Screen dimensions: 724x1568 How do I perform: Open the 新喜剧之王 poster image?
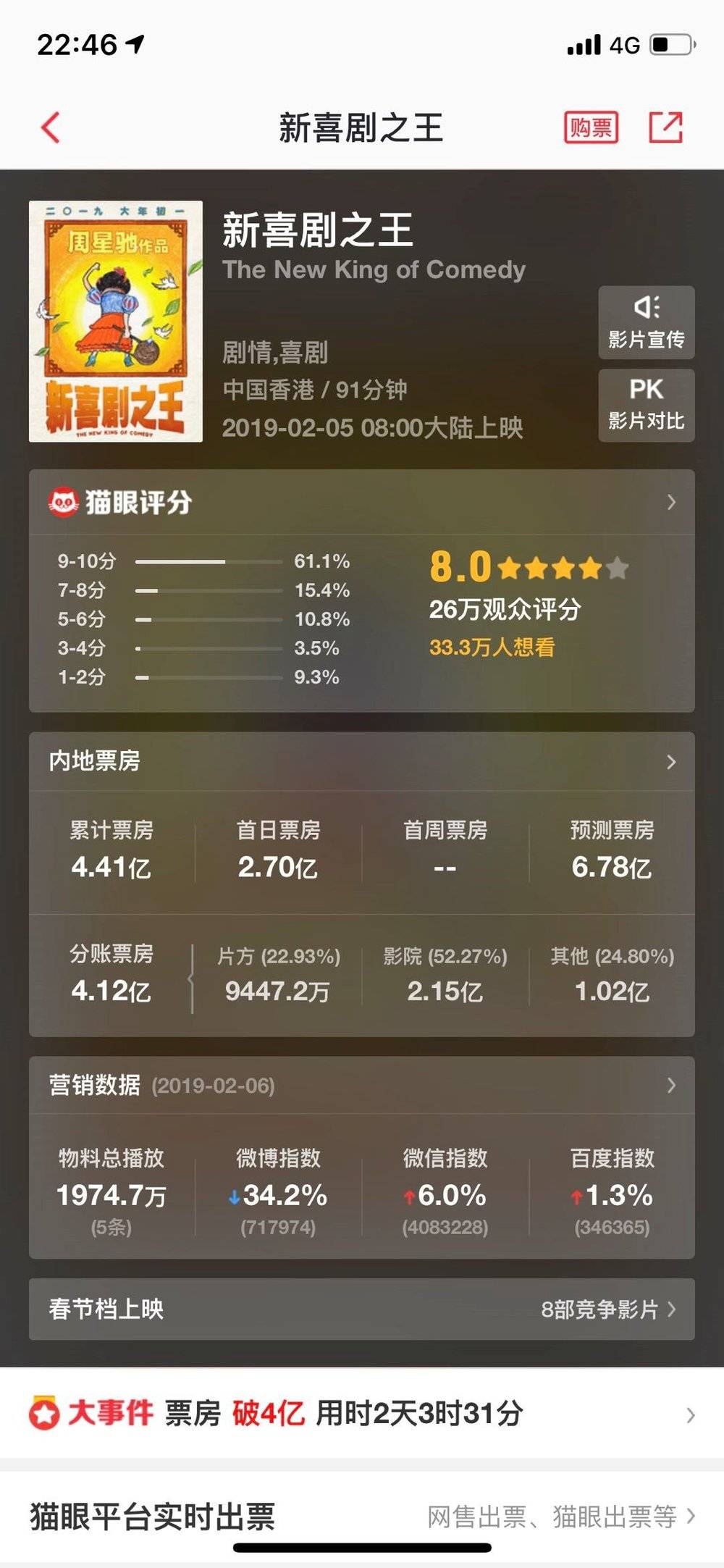click(x=116, y=321)
